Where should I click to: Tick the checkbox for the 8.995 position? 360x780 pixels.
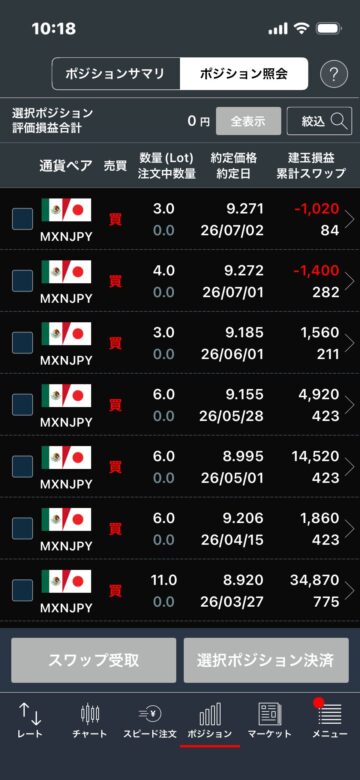22,467
